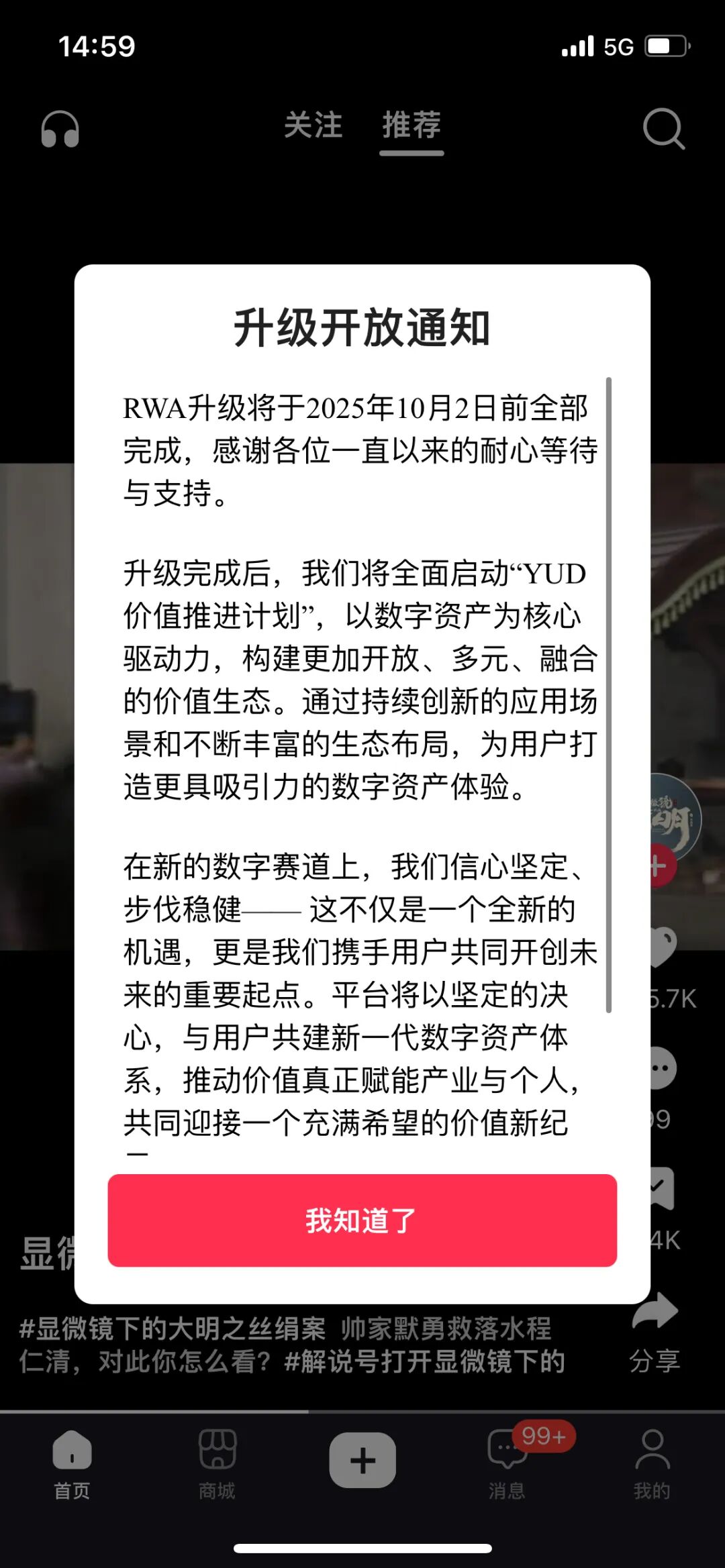Dismiss the notice with 我知道了 button
725x1568 pixels.
click(362, 1220)
